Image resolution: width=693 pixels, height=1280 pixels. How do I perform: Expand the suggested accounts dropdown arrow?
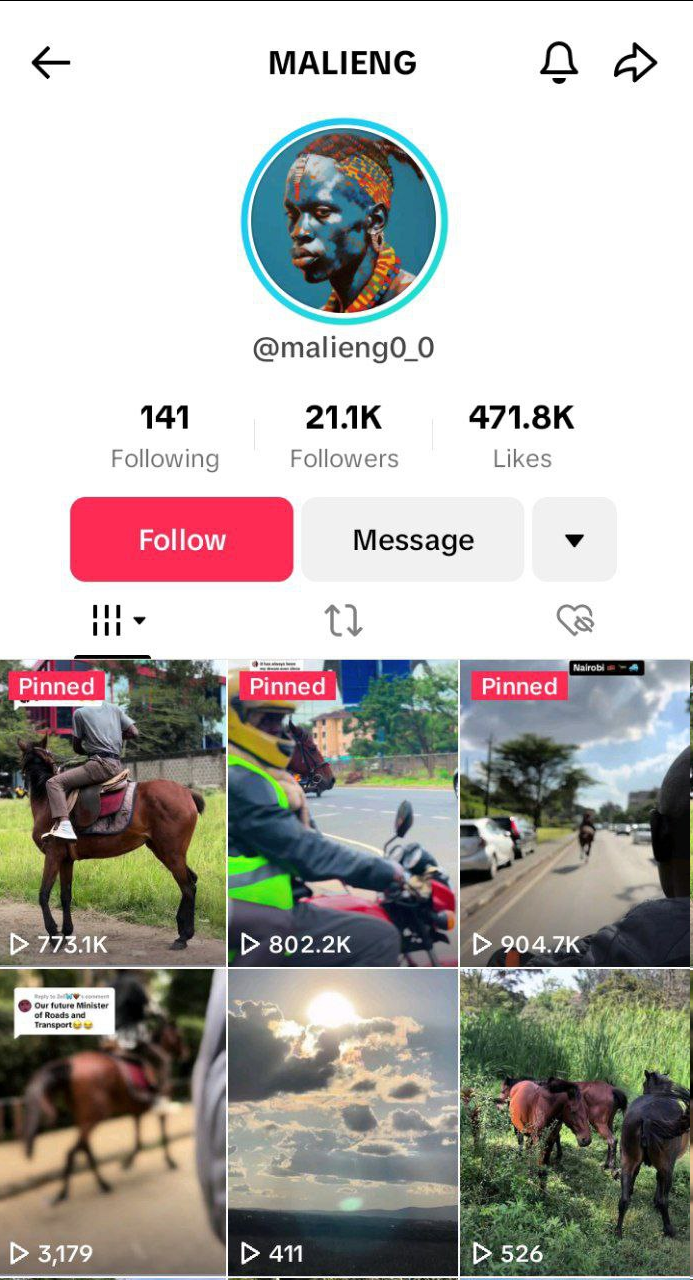(x=574, y=540)
